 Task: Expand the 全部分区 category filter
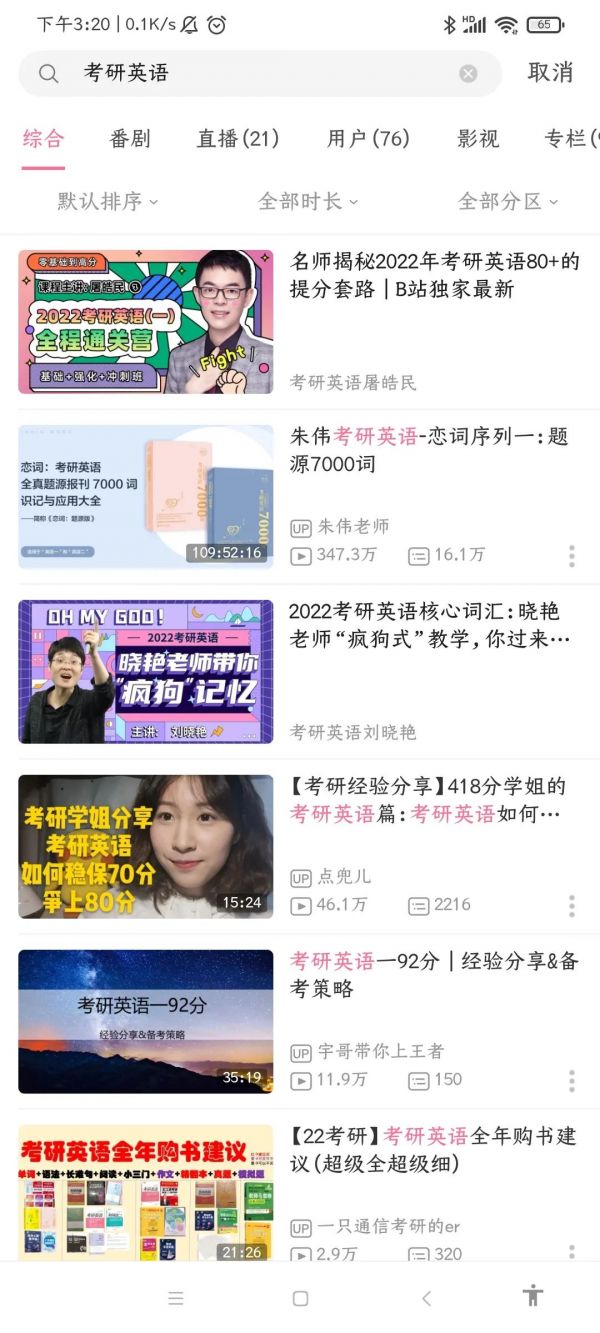508,202
